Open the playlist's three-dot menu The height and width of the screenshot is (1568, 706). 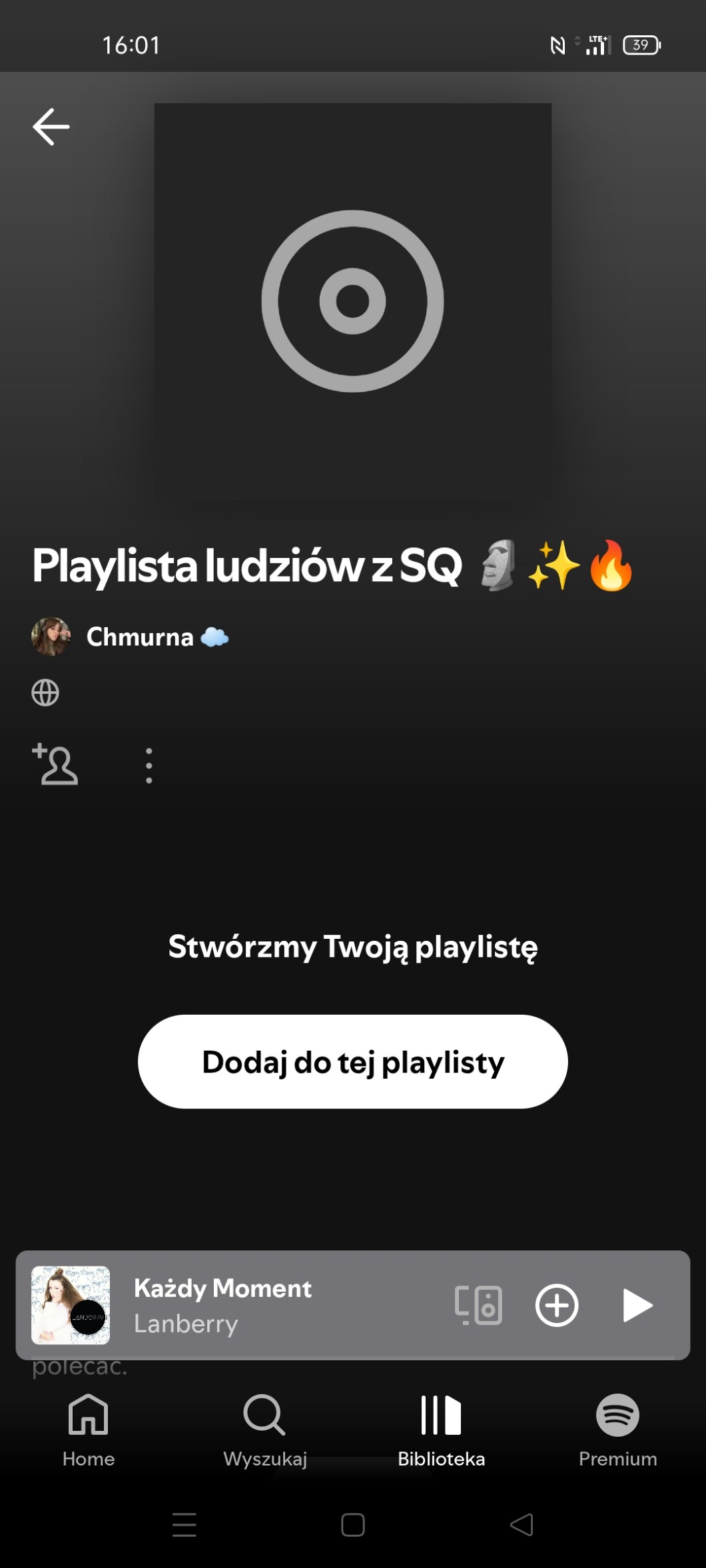click(x=149, y=765)
